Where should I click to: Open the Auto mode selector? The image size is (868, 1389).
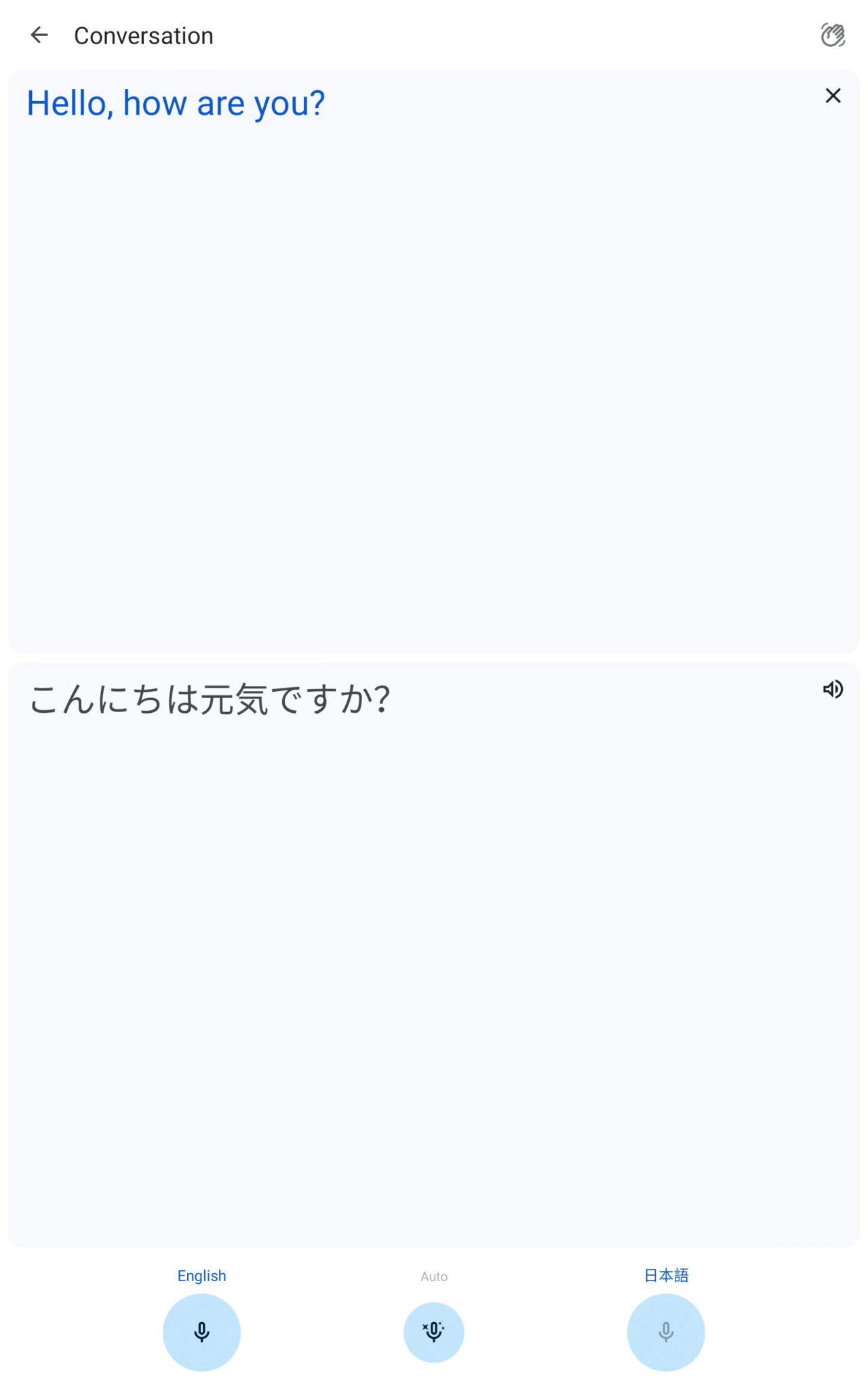433,1276
